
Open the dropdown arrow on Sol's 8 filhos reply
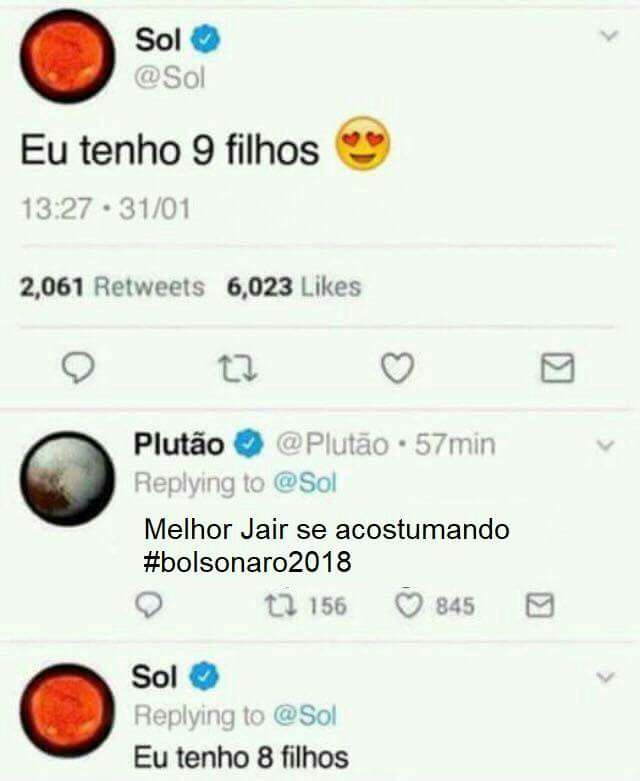pyautogui.click(x=606, y=677)
